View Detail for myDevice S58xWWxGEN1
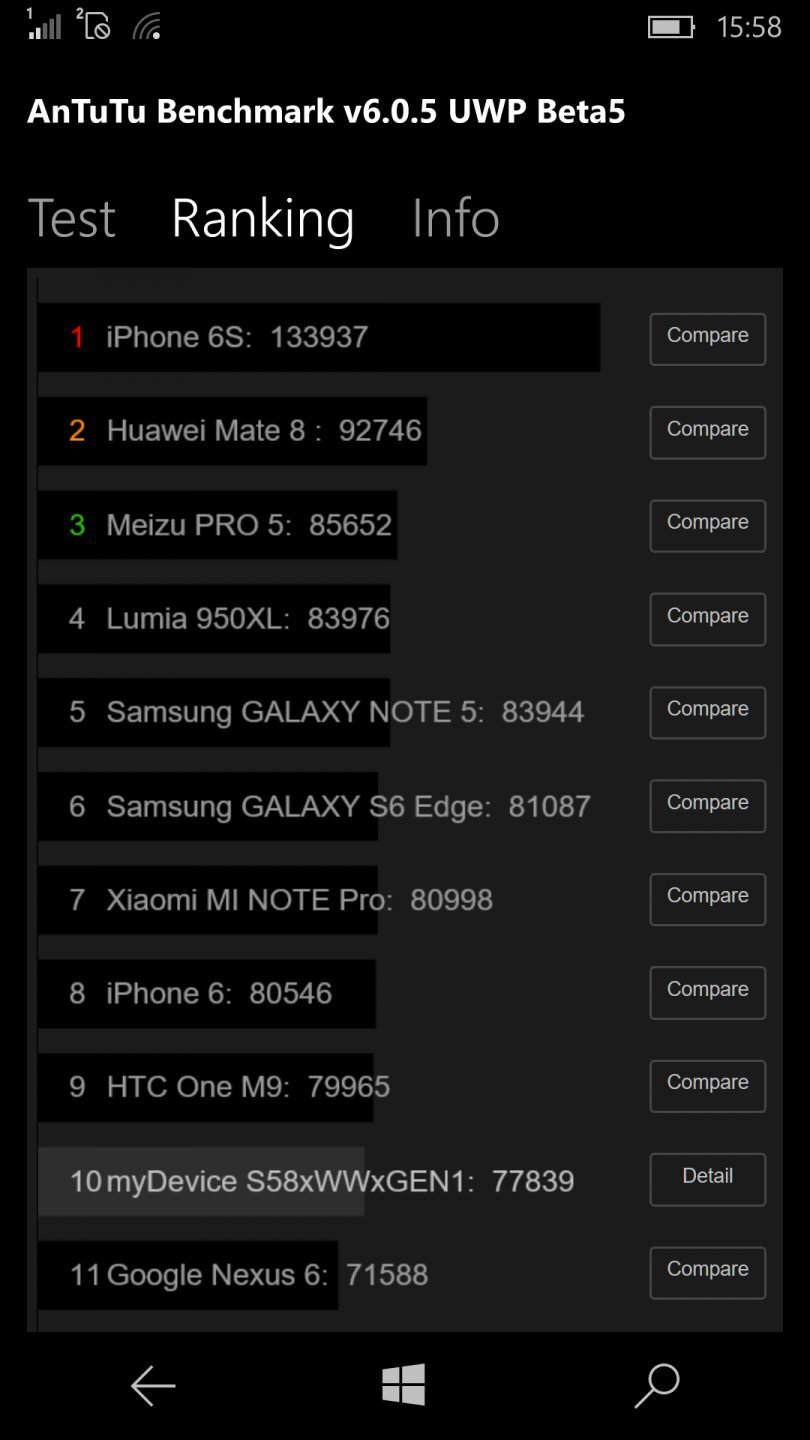Screen dimensions: 810x1440 click(707, 1179)
